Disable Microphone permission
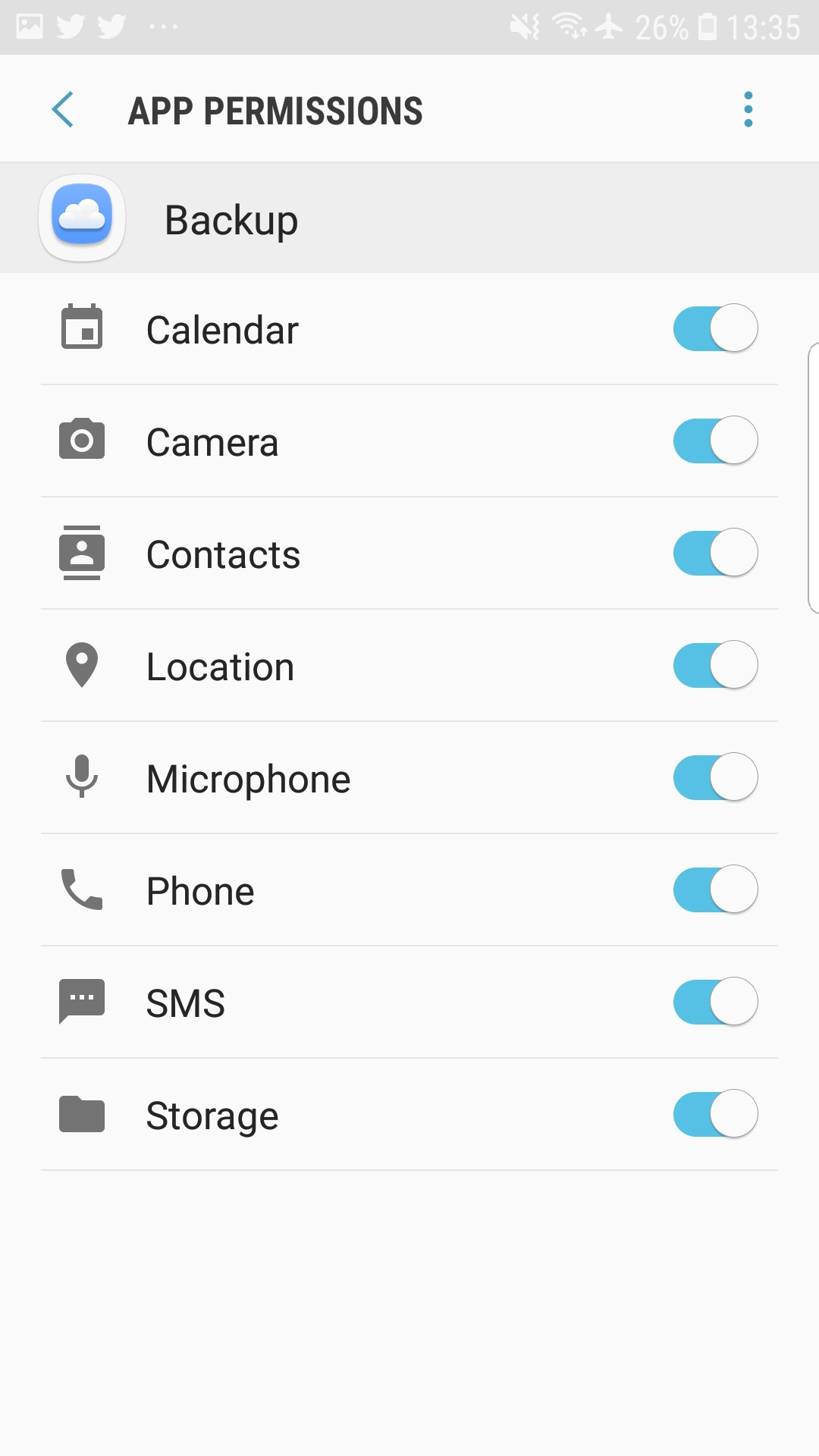The image size is (819, 1456). pos(715,777)
